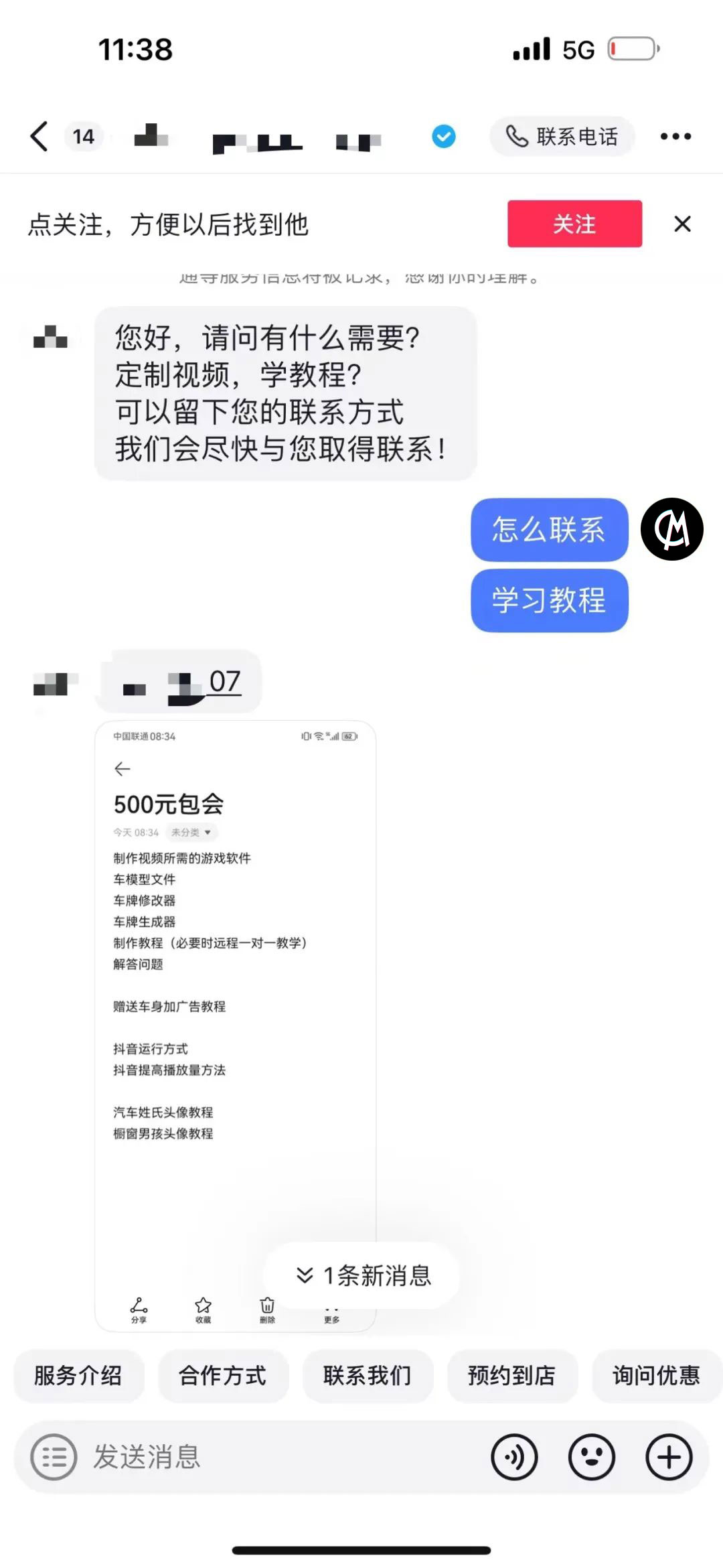Image resolution: width=723 pixels, height=1568 pixels.
Task: Select the 合作方式 quick reply chip
Action: click(223, 1376)
